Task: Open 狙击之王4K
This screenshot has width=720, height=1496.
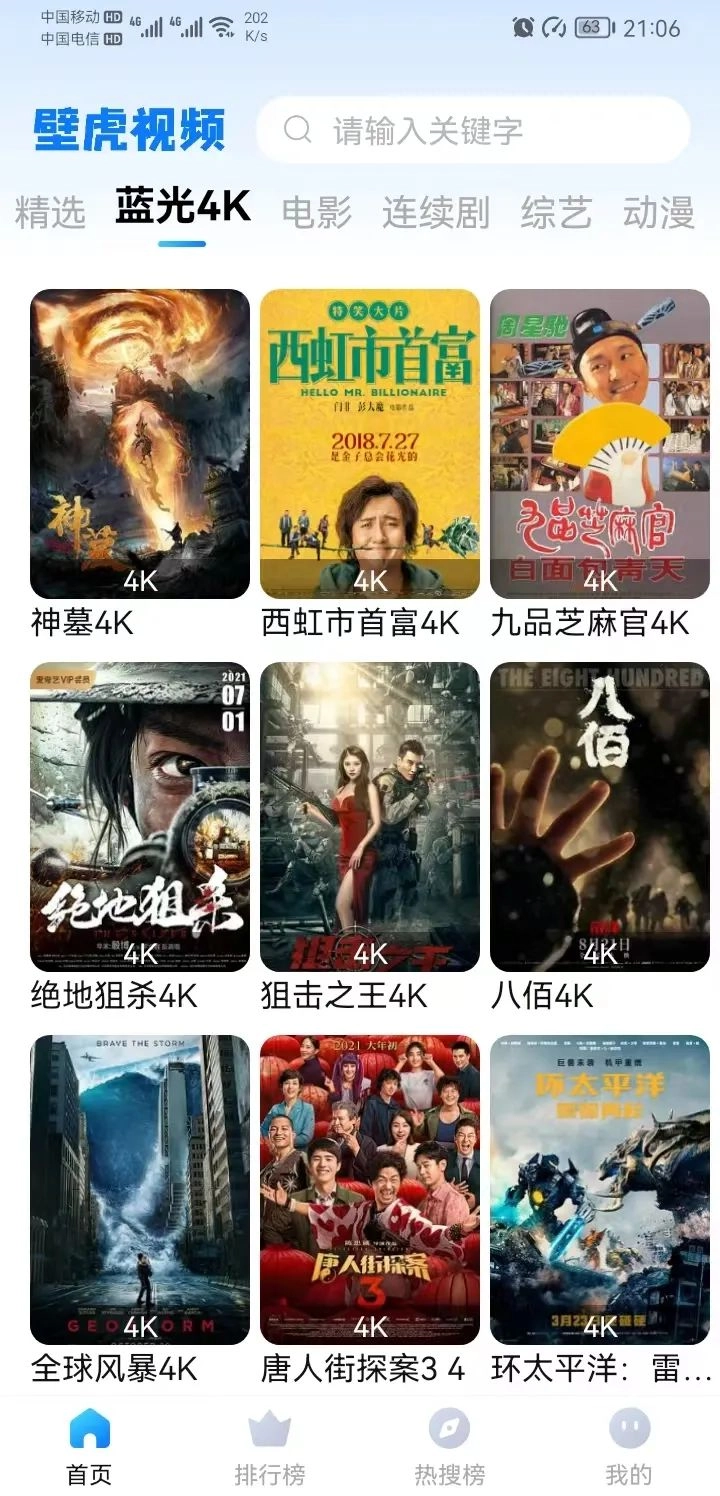Action: point(370,816)
